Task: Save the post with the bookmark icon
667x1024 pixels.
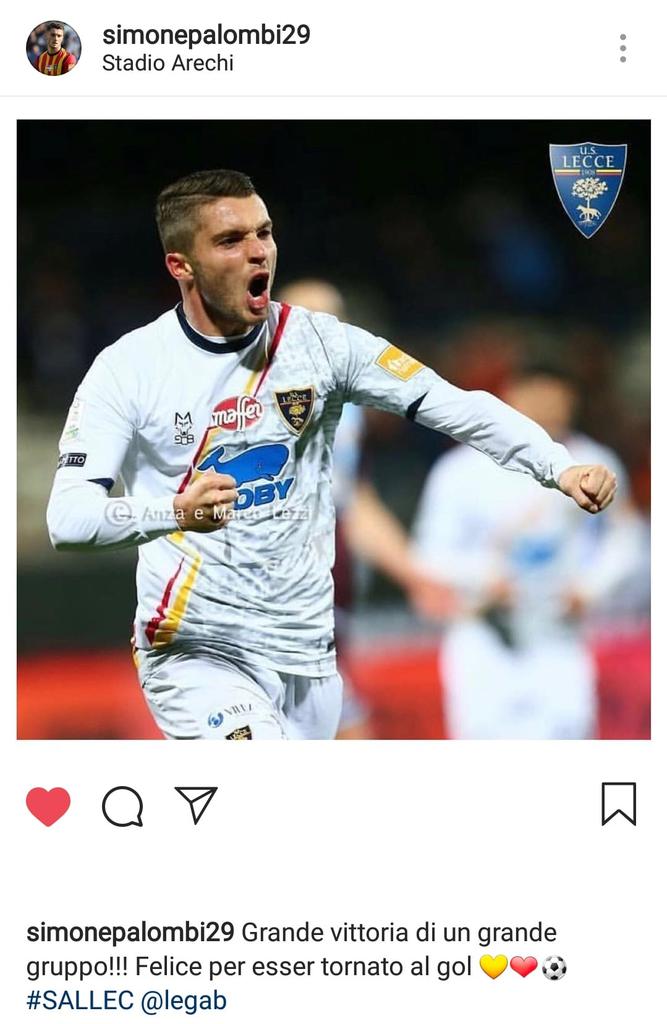Action: [618, 804]
